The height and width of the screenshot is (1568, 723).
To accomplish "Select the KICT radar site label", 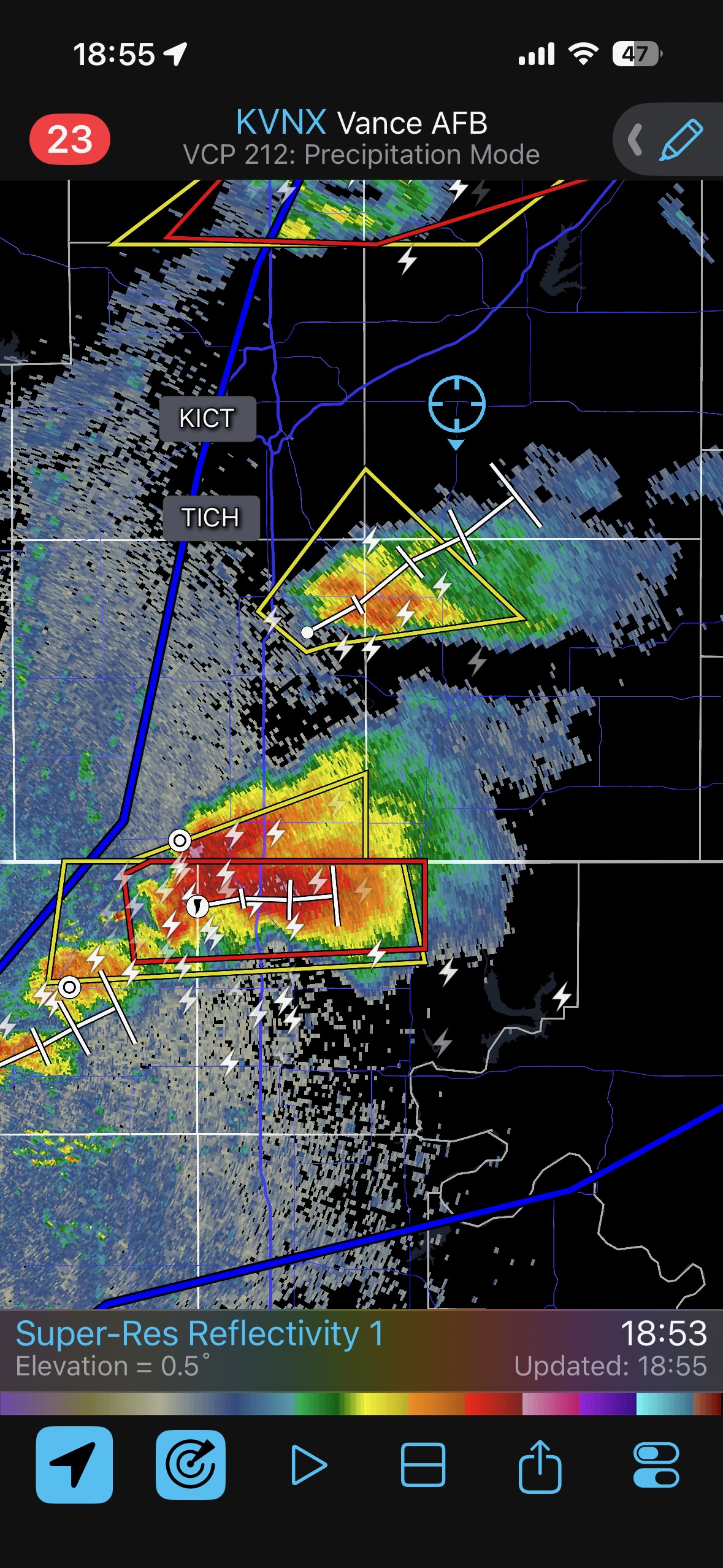I will 207,419.
